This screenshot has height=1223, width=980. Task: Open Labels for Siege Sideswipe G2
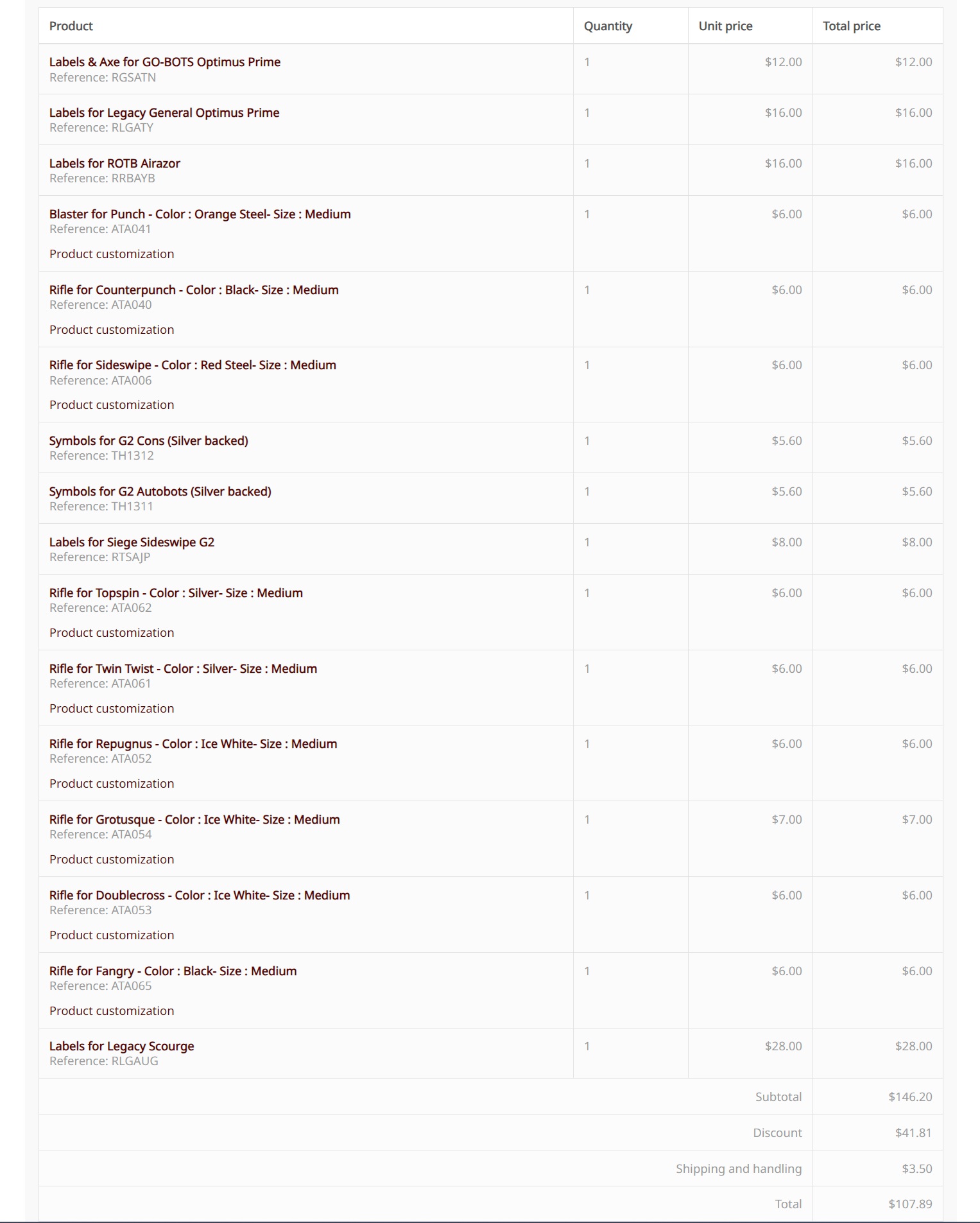132,542
